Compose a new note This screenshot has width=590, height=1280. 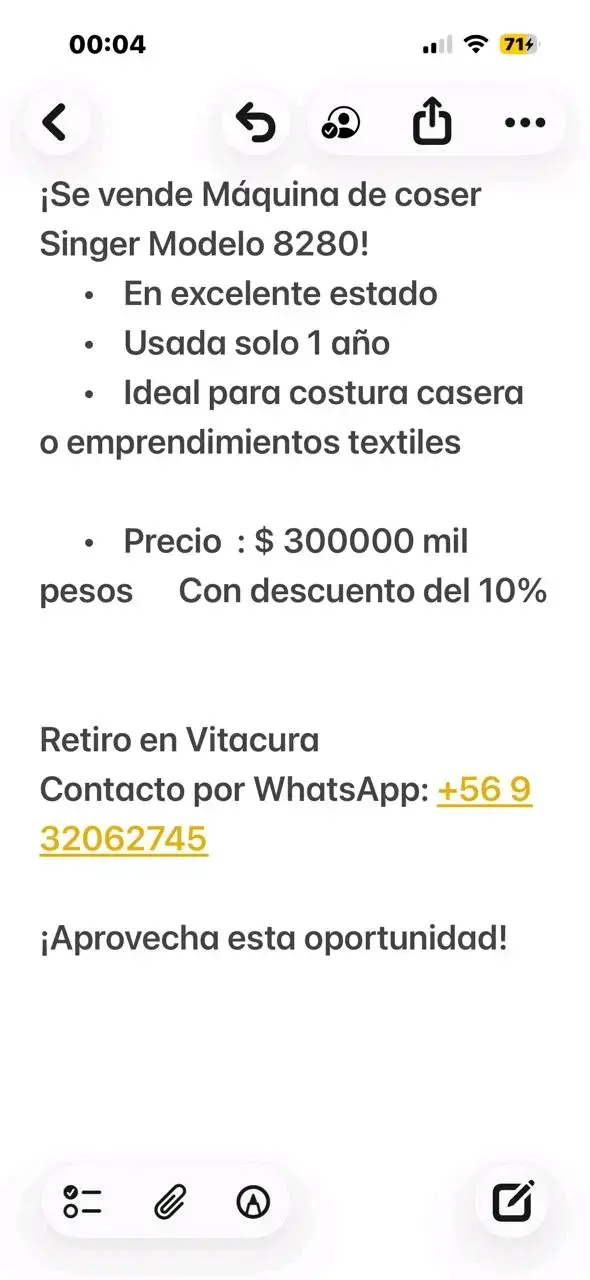coord(514,1201)
